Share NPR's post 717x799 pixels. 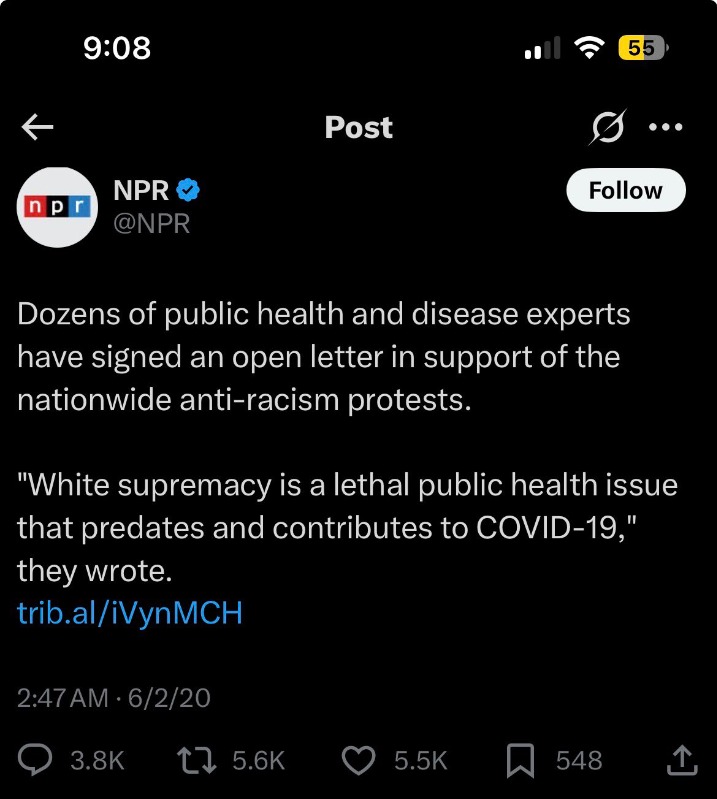(x=681, y=761)
